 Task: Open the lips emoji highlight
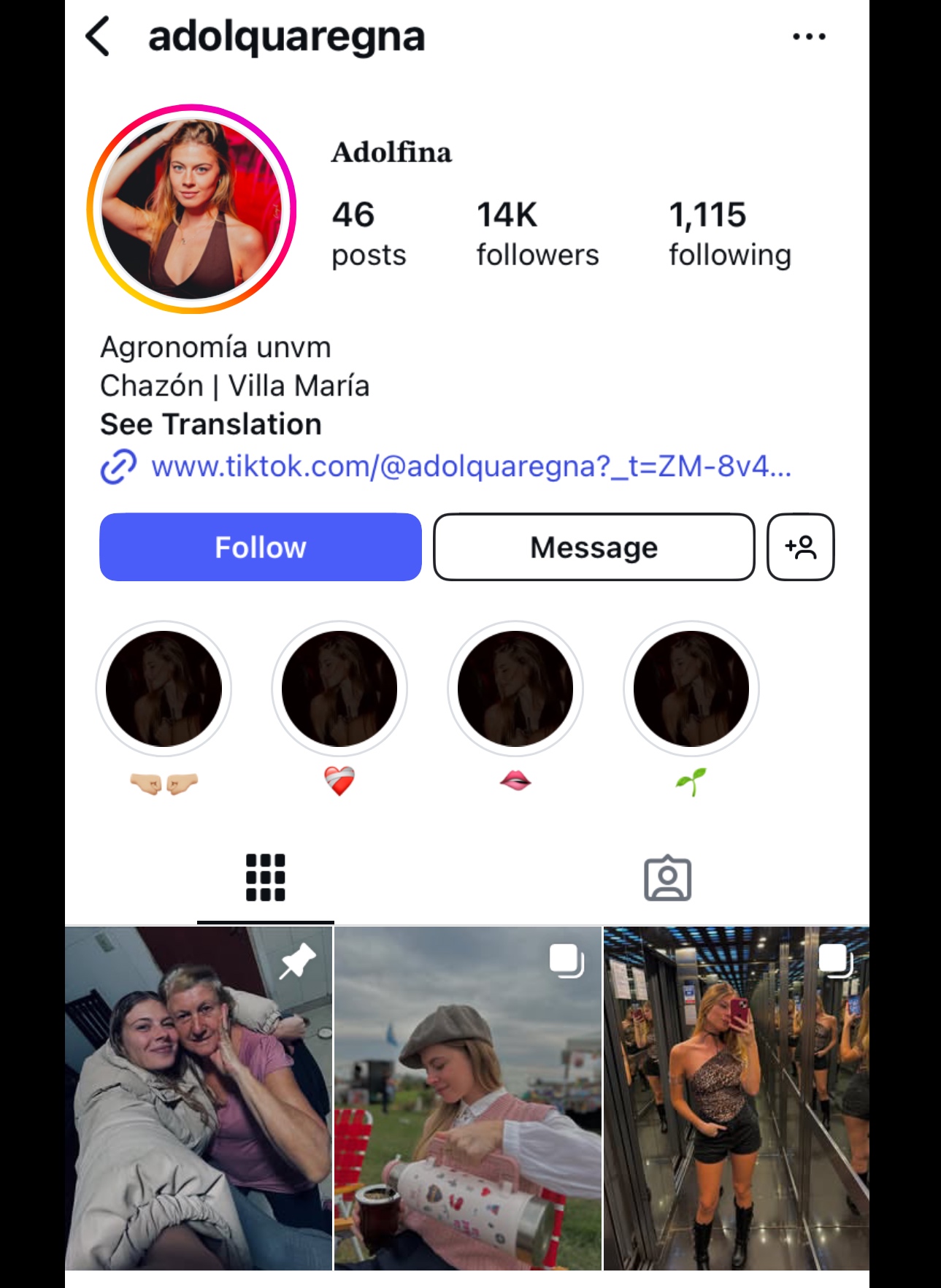tap(515, 689)
